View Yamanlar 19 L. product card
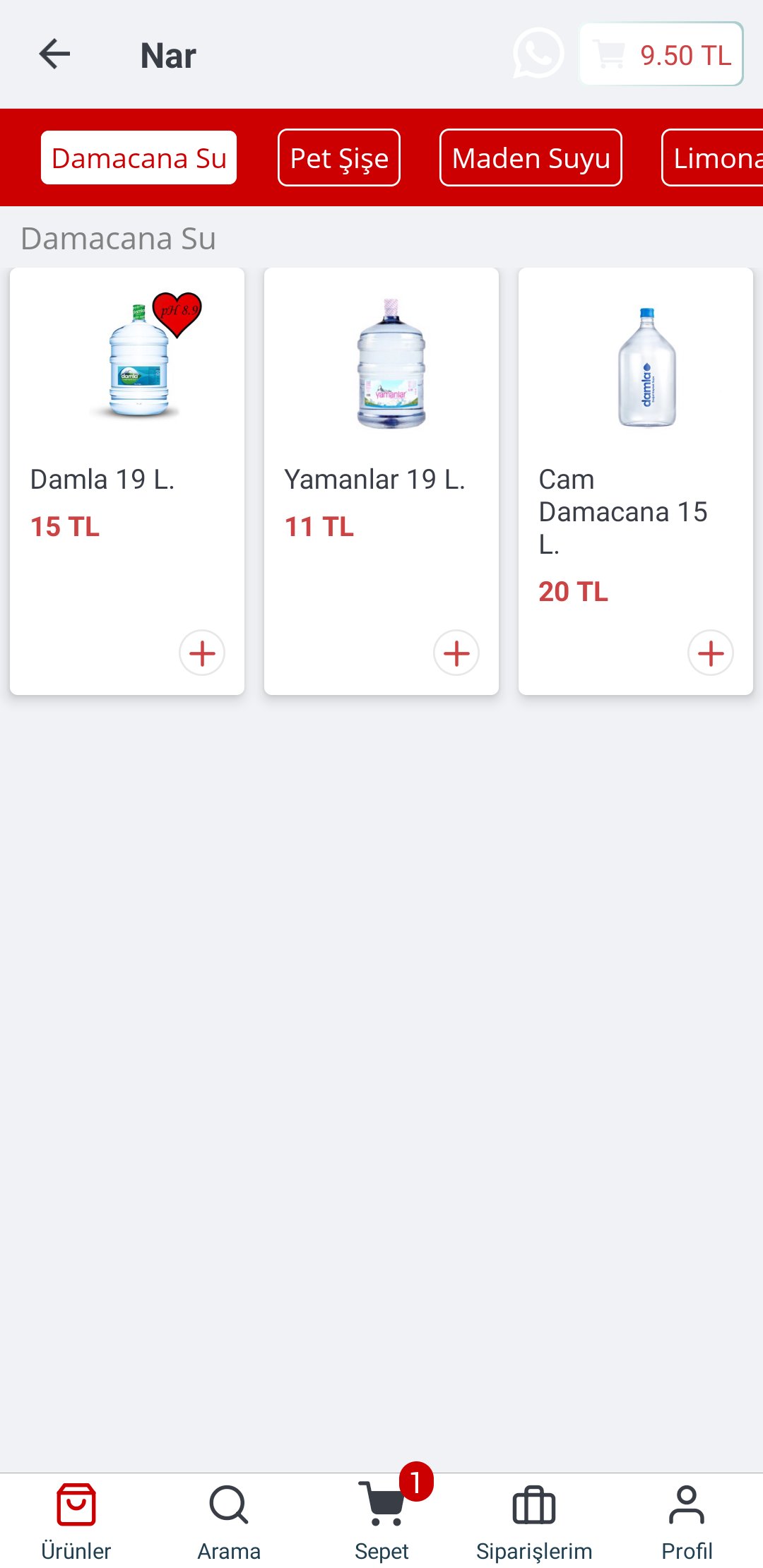This screenshot has width=763, height=1568. (381, 481)
